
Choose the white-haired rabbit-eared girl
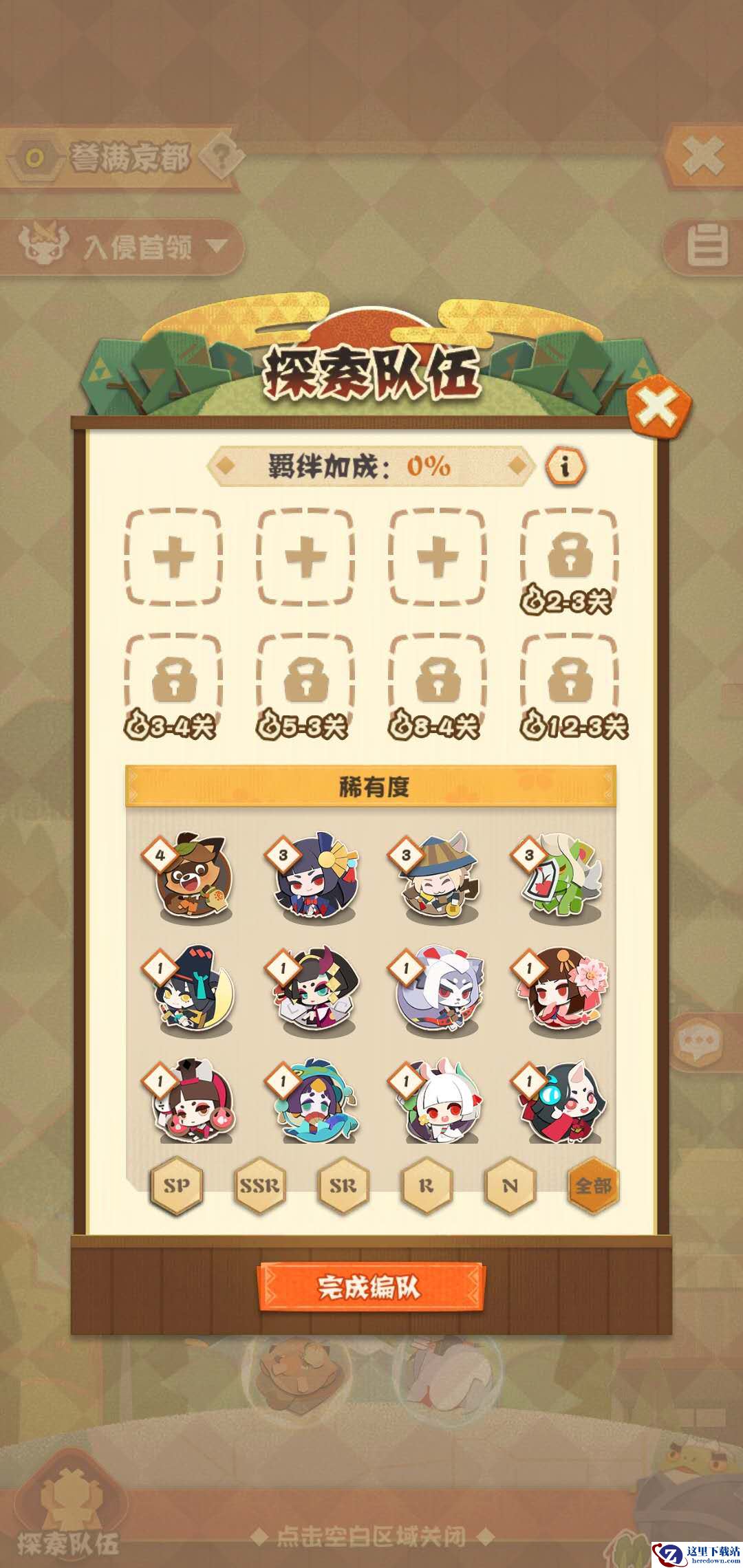(x=440, y=1102)
